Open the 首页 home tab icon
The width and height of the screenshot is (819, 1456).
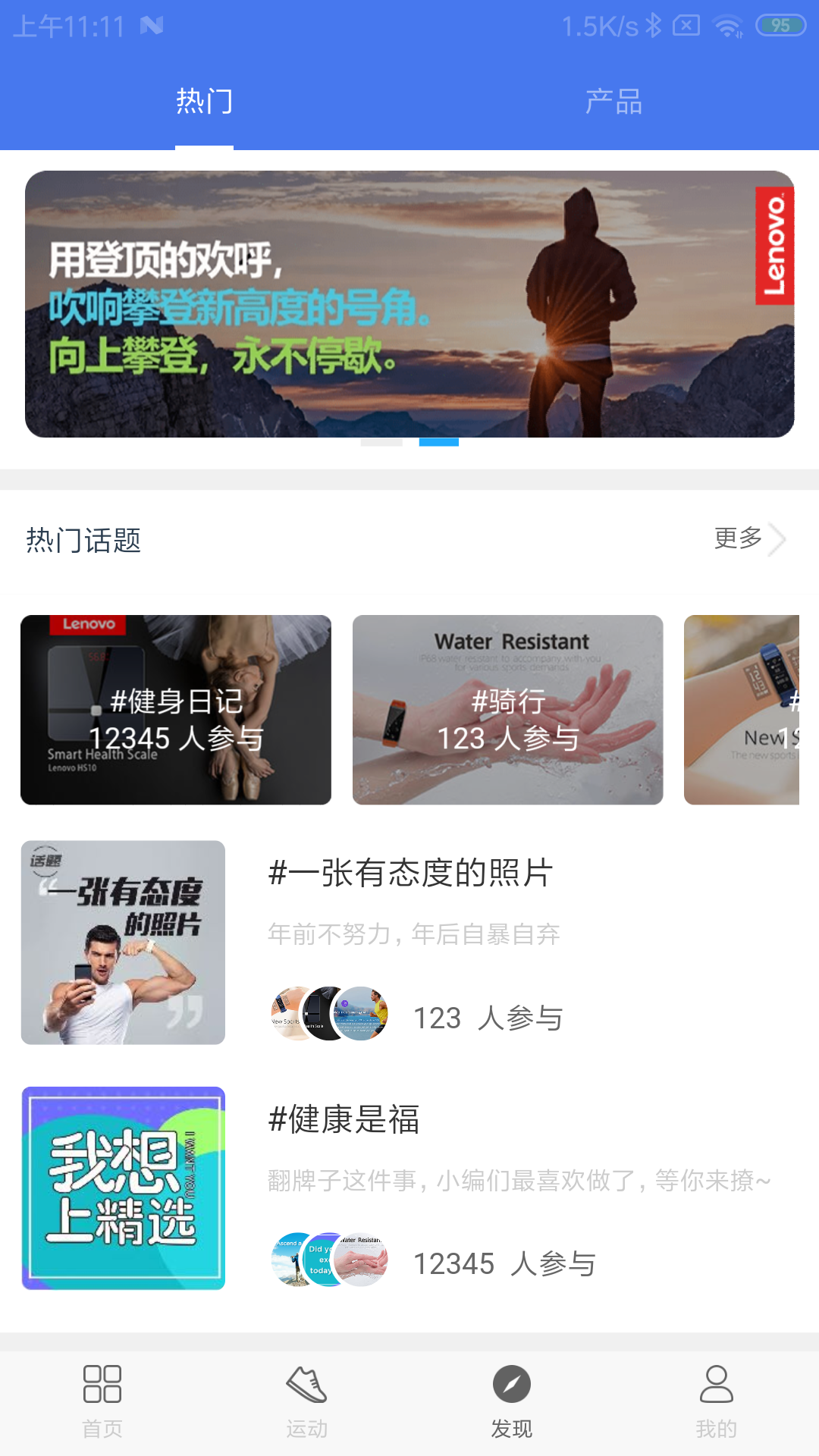point(102,1382)
